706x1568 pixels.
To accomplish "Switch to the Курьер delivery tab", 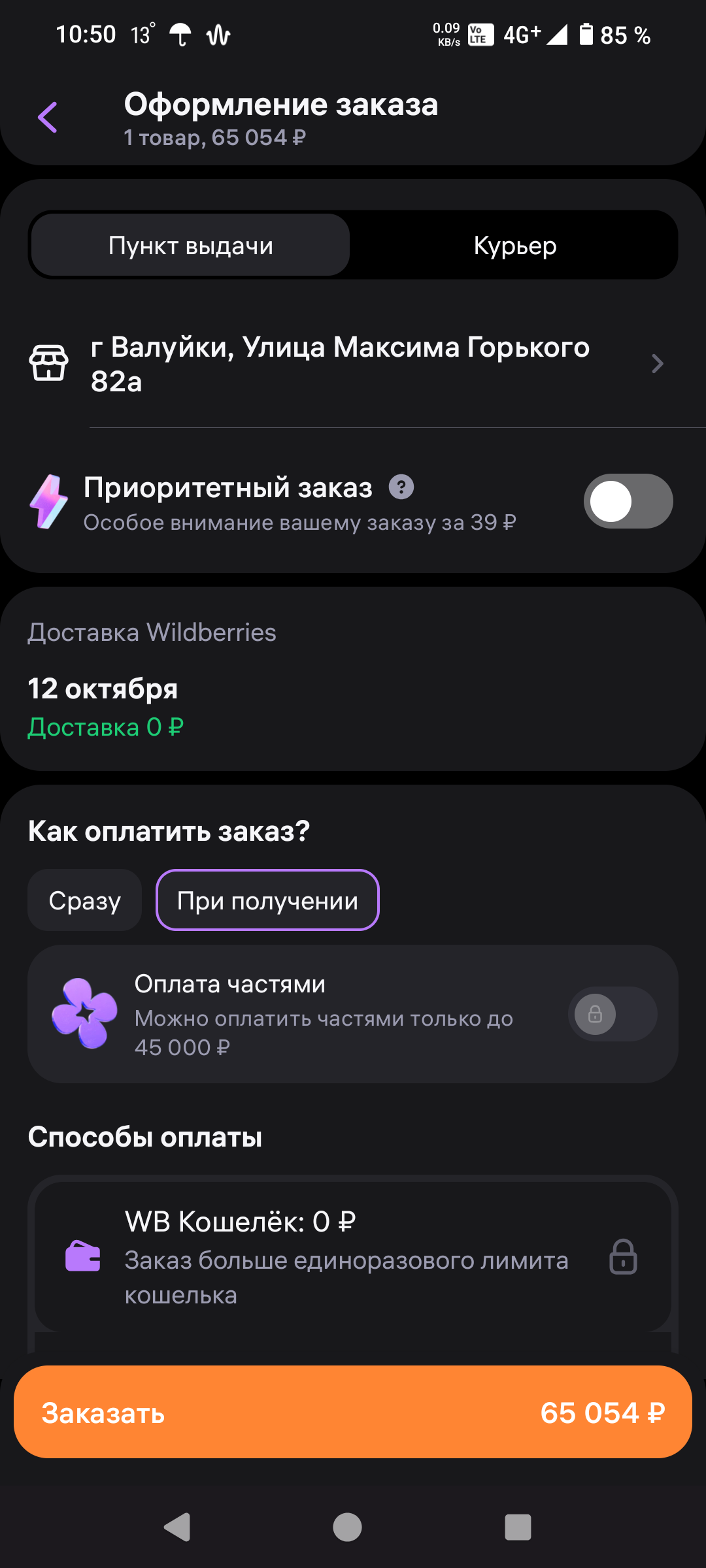I will coord(514,246).
